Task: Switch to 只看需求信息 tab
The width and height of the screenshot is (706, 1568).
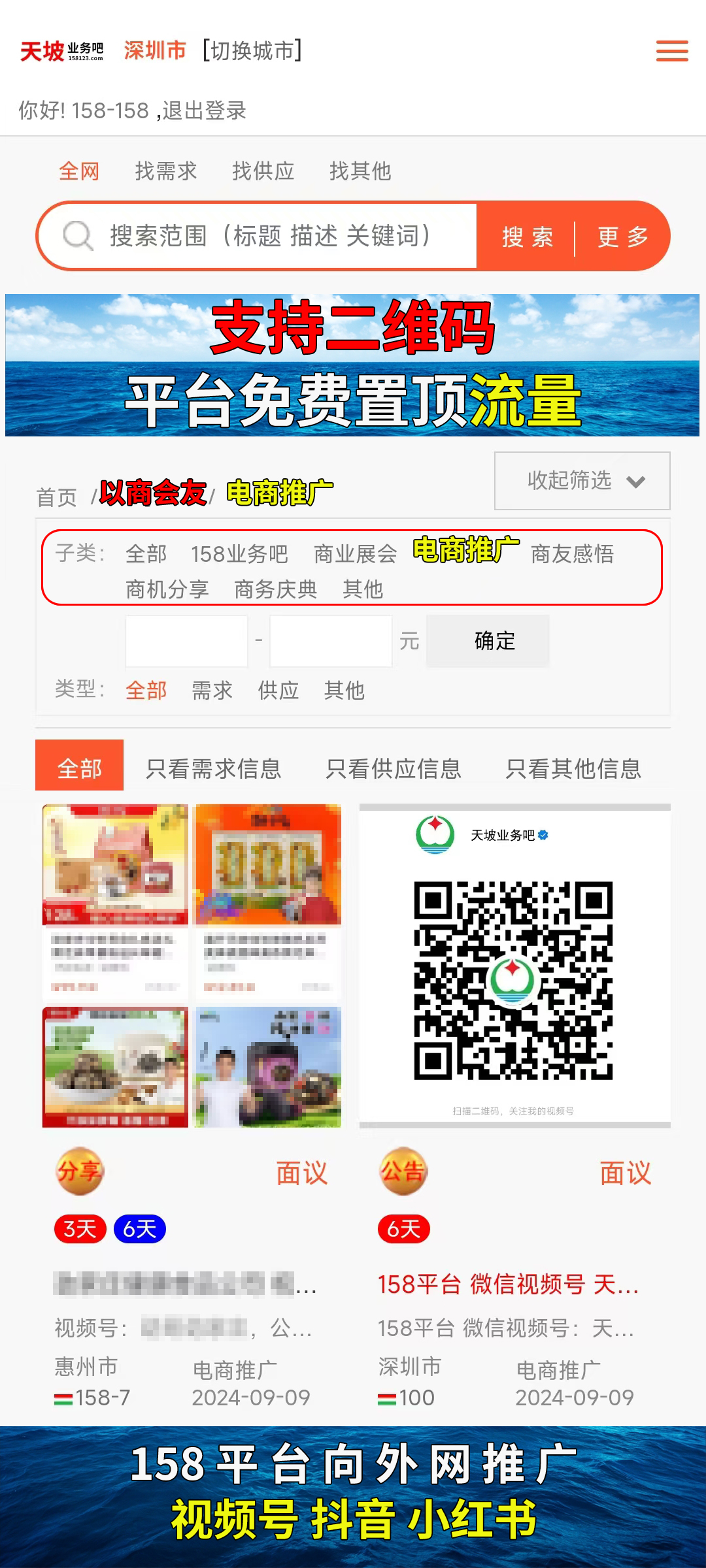Action: 213,768
